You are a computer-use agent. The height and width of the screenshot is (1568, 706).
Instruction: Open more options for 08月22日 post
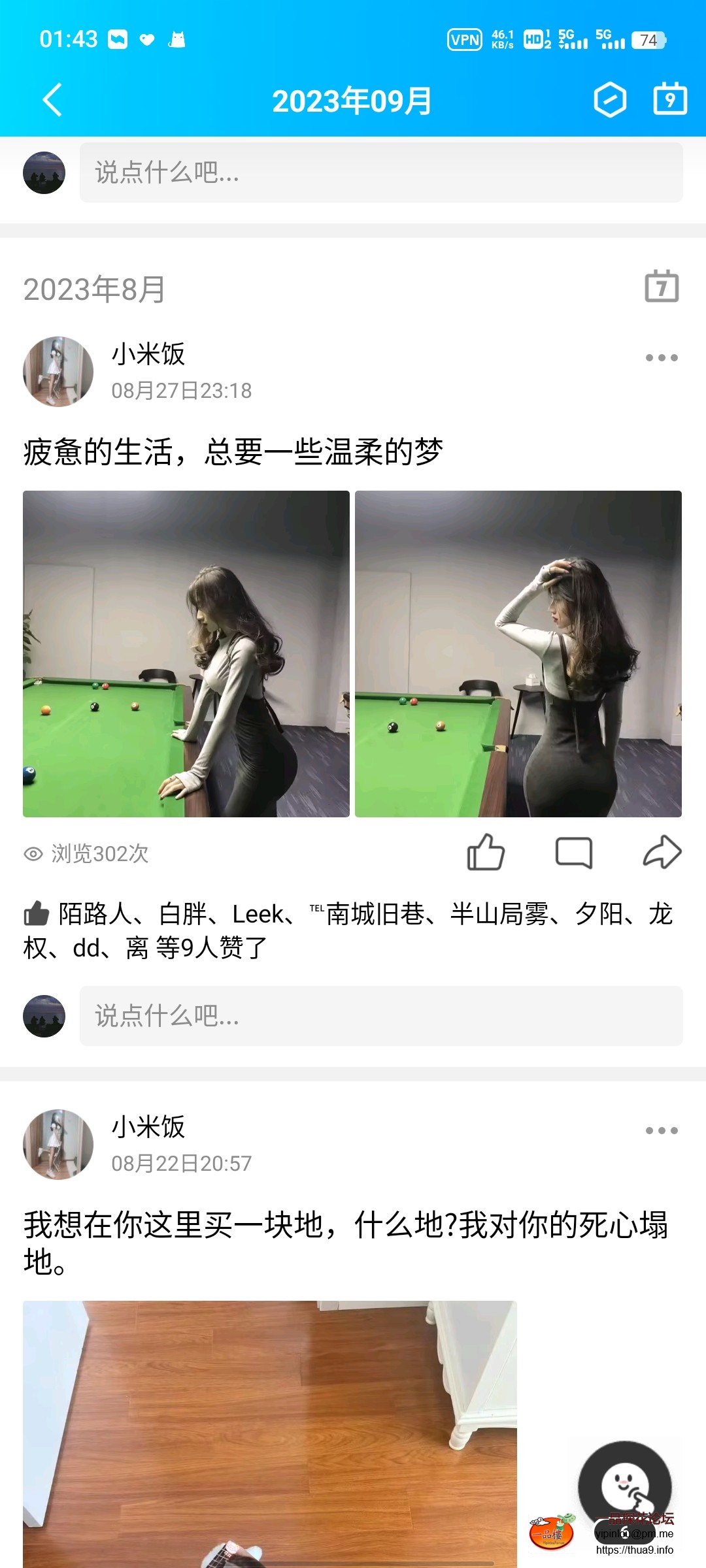662,1130
